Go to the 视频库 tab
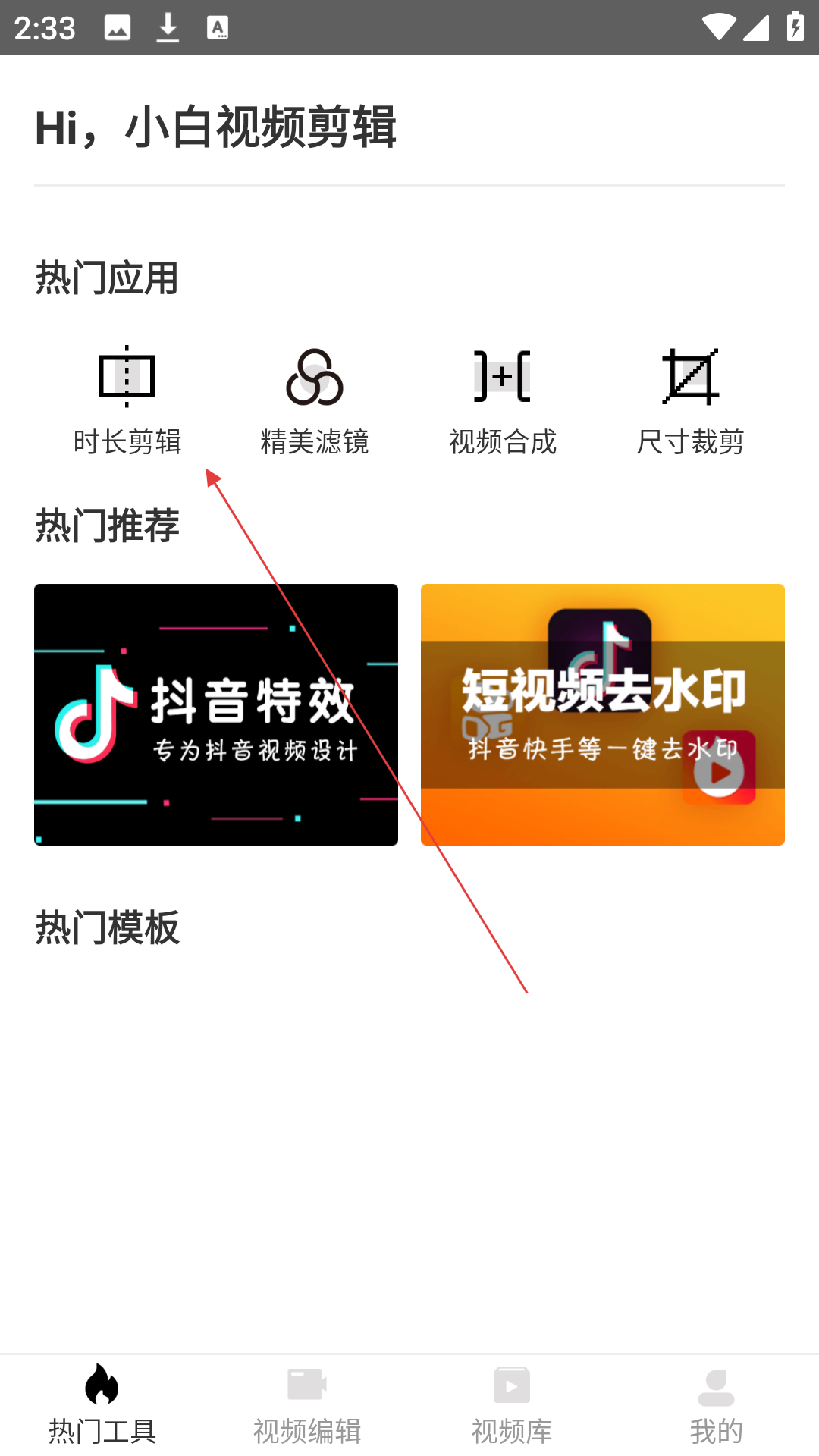The width and height of the screenshot is (819, 1456). pos(512,1404)
